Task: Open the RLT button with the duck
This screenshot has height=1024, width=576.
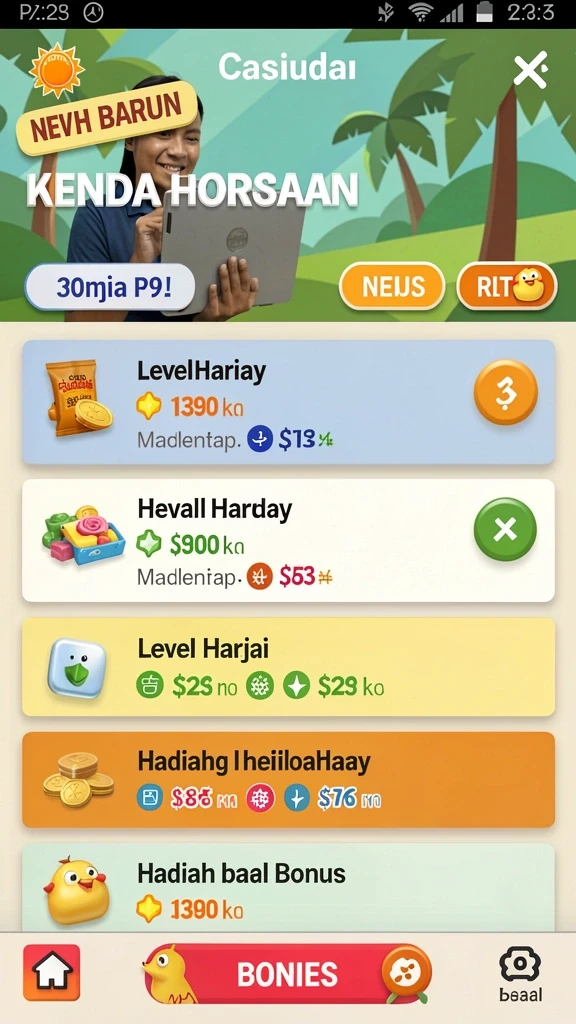Action: (x=507, y=287)
